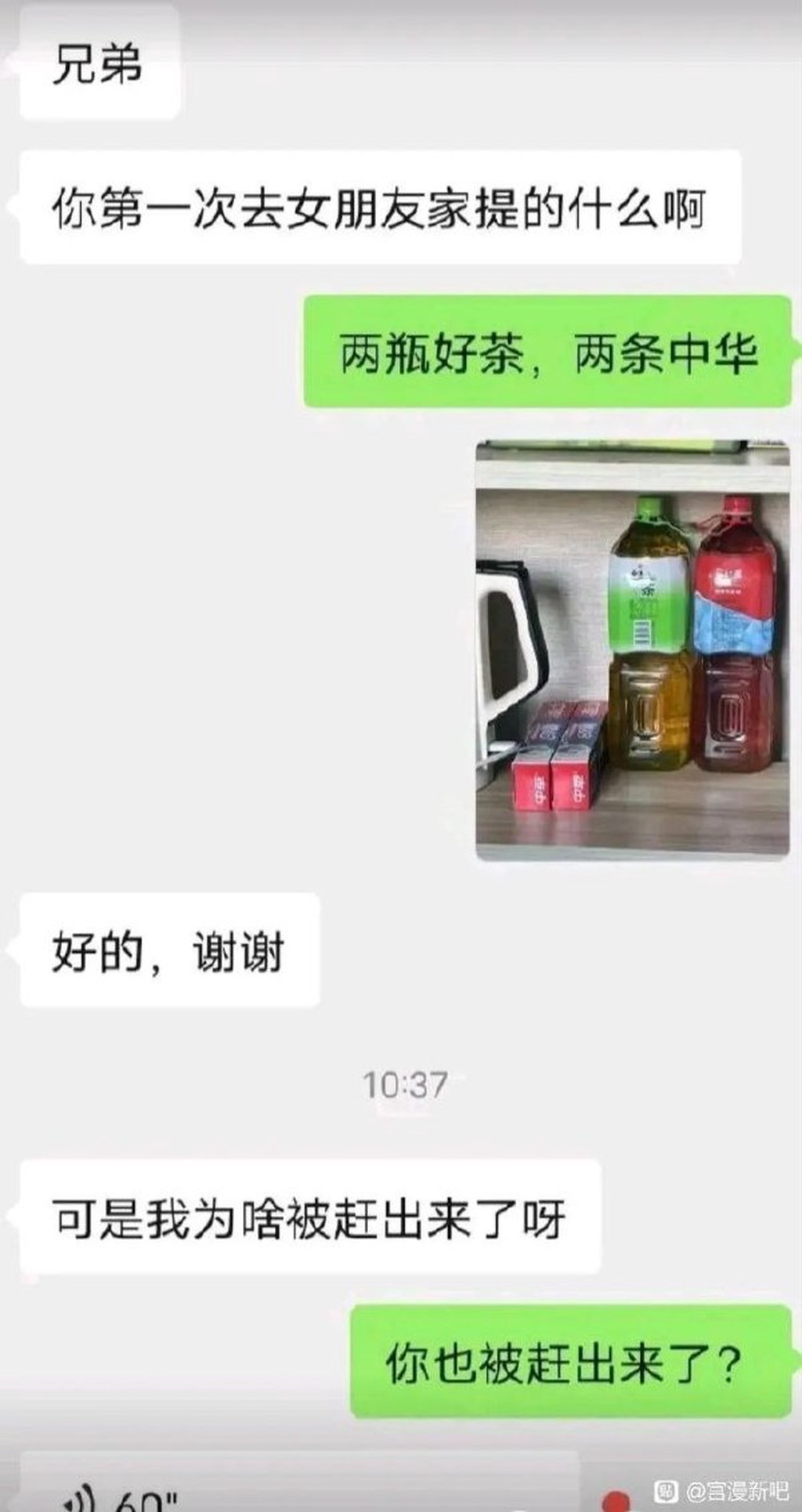Open the photo of tea bottles in chat
The height and width of the screenshot is (1512, 802).
click(x=632, y=650)
